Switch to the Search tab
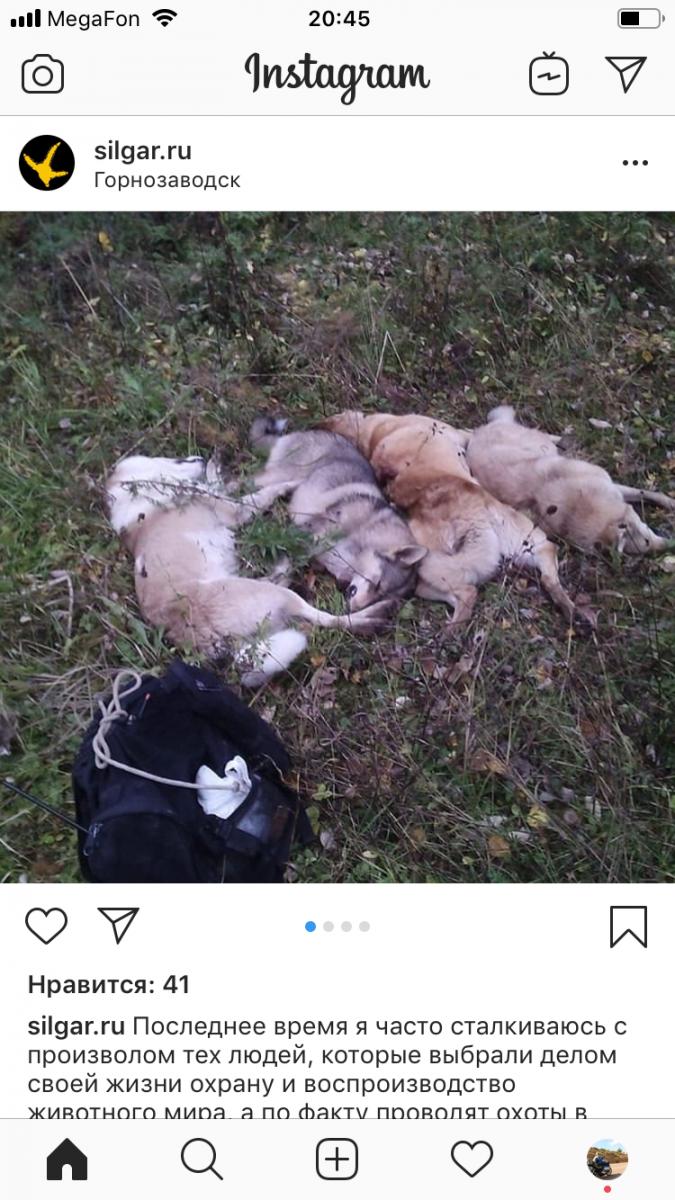 pos(201,1160)
